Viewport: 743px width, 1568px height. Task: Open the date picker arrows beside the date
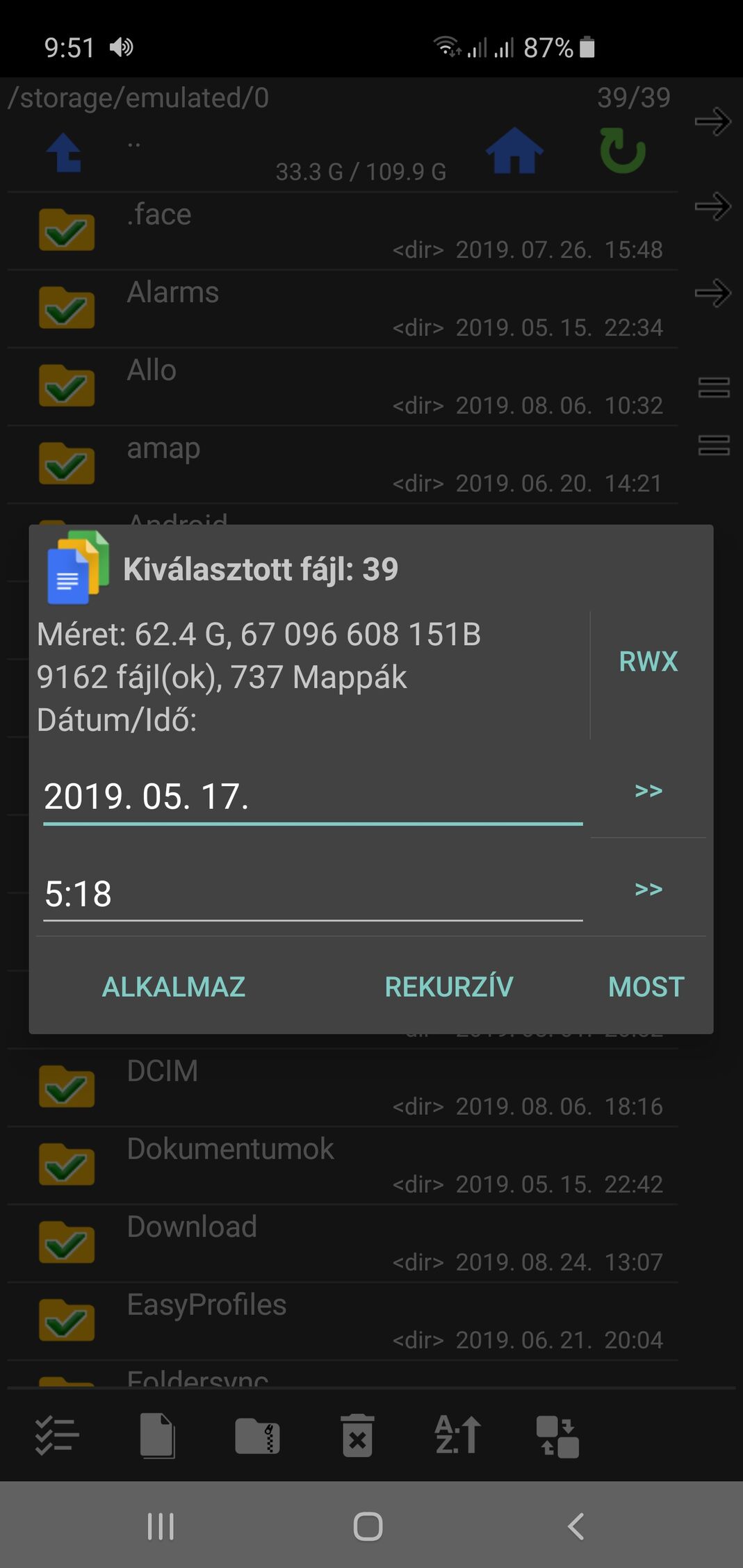pos(648,790)
